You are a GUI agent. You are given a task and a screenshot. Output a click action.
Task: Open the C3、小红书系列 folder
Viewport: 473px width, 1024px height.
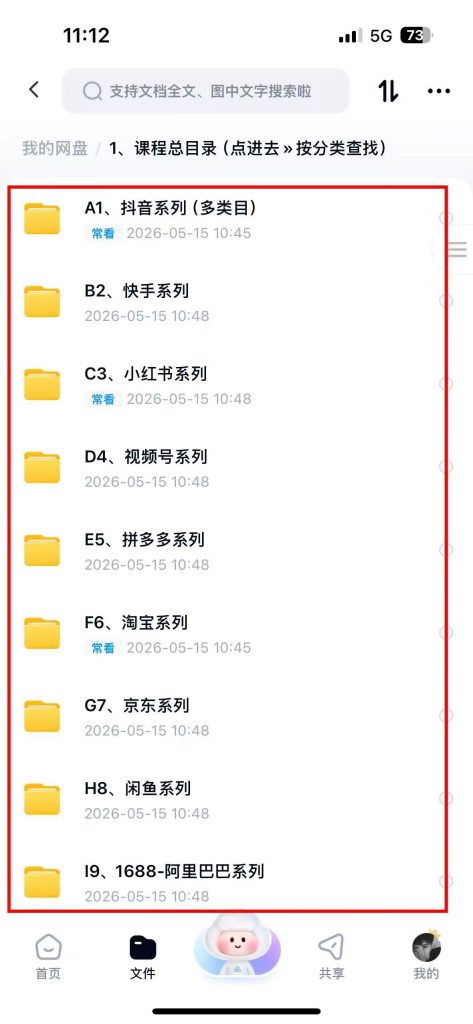[x=227, y=386]
